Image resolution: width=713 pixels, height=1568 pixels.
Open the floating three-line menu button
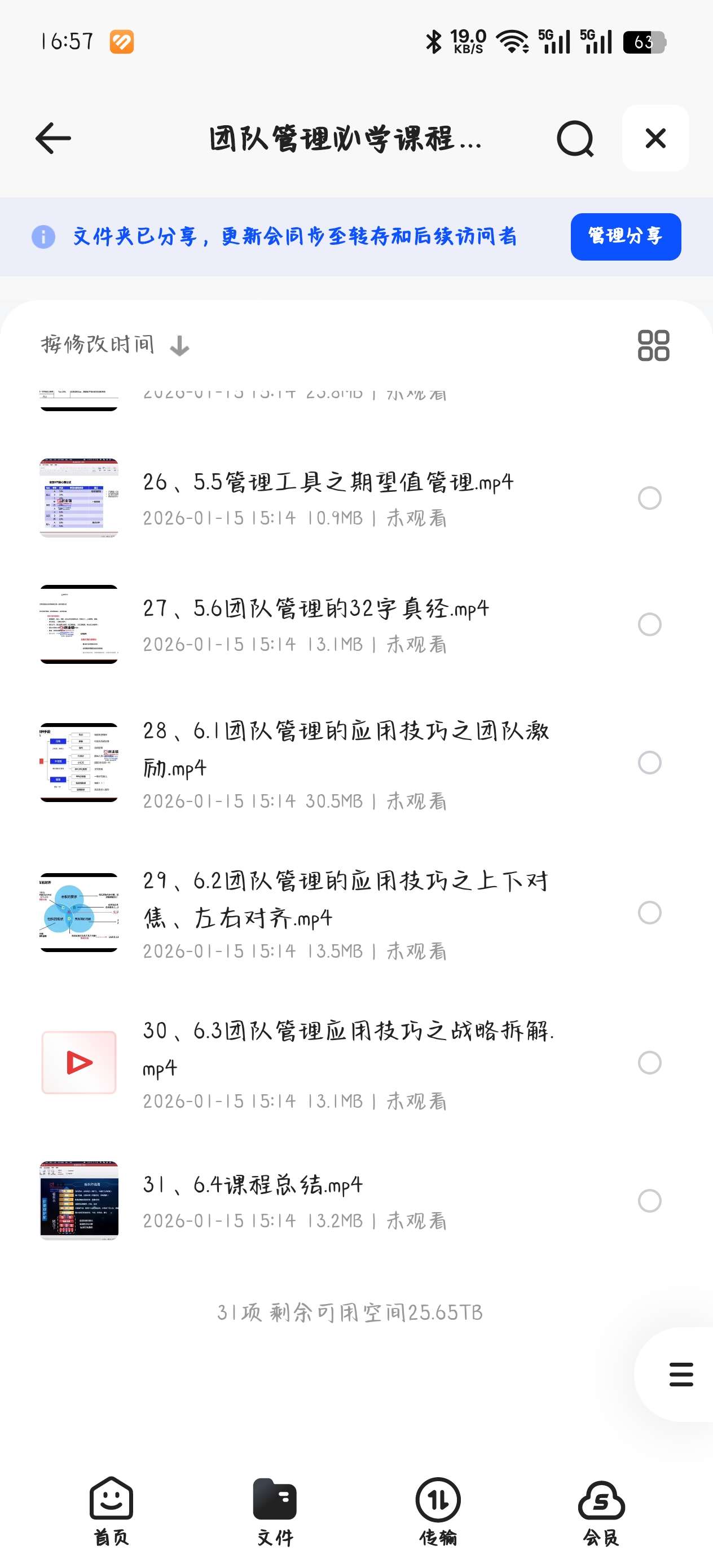pyautogui.click(x=680, y=1374)
